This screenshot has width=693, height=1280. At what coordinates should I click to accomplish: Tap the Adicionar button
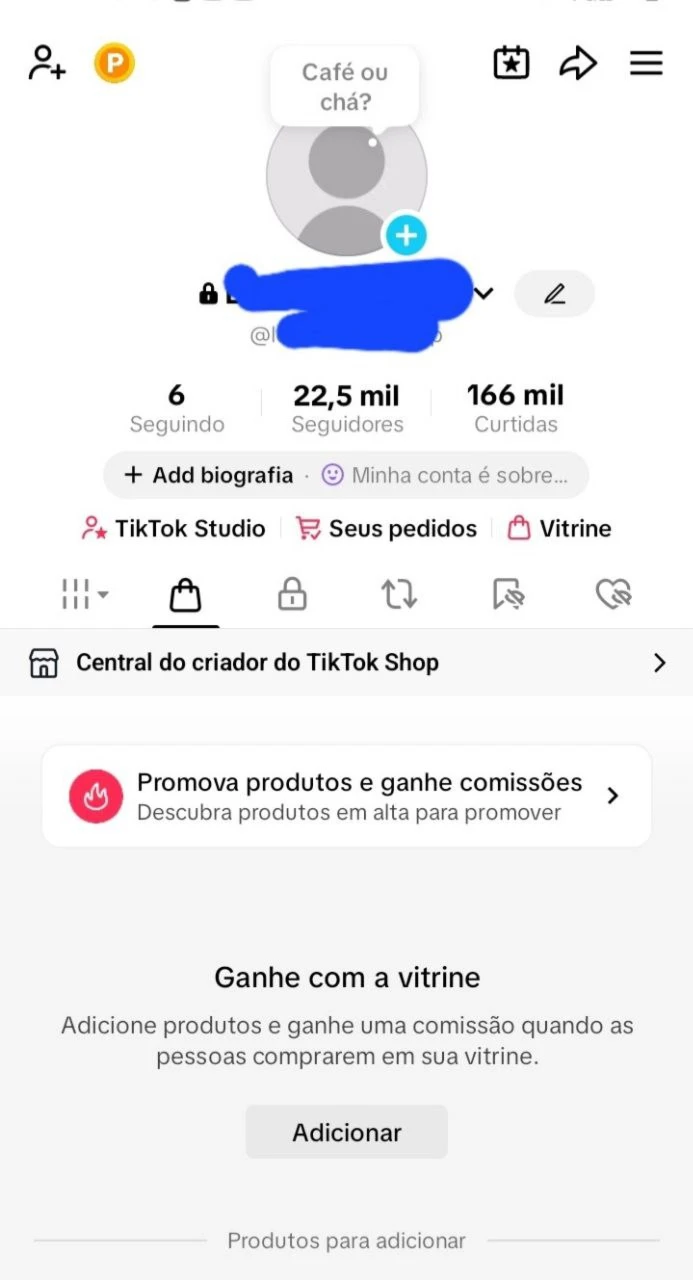click(x=346, y=1132)
